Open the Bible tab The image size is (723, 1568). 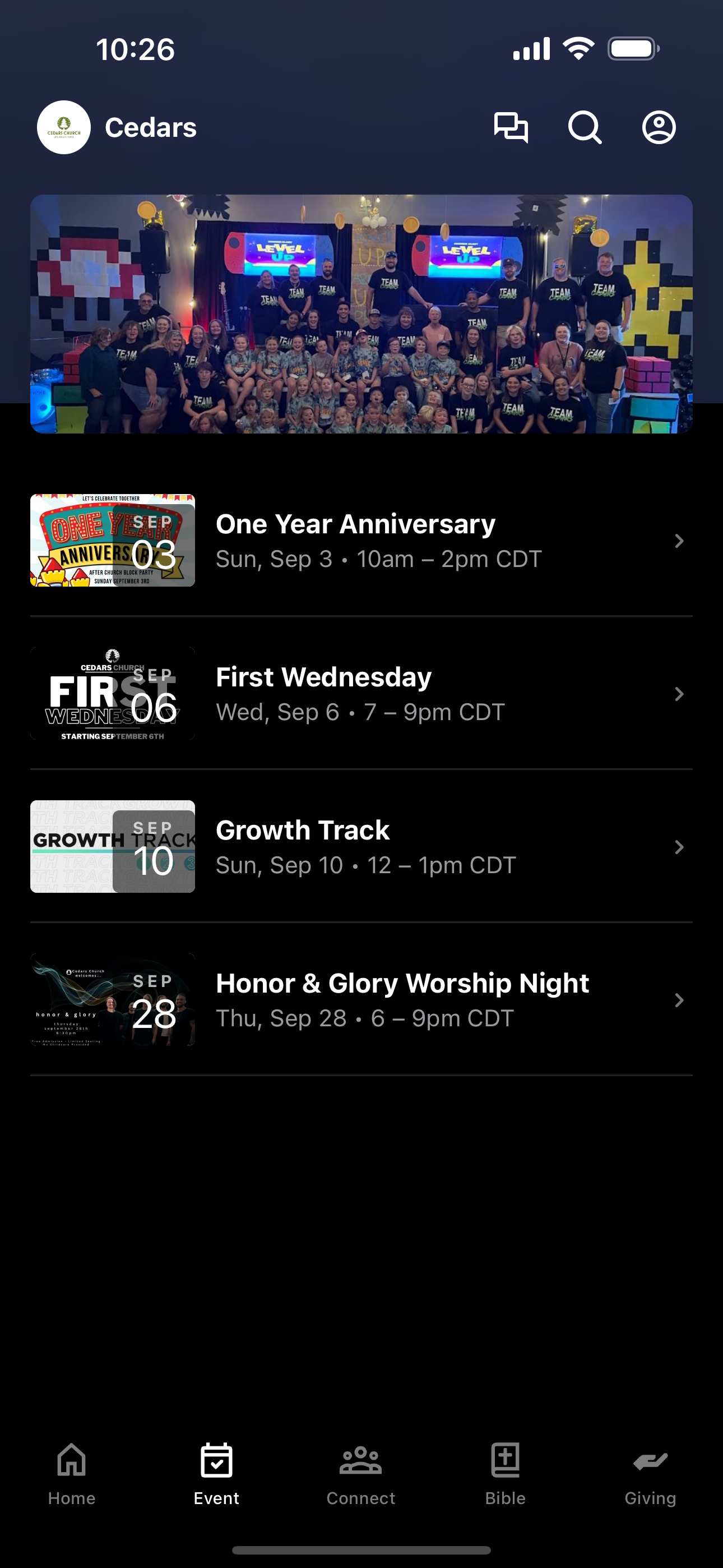505,1473
